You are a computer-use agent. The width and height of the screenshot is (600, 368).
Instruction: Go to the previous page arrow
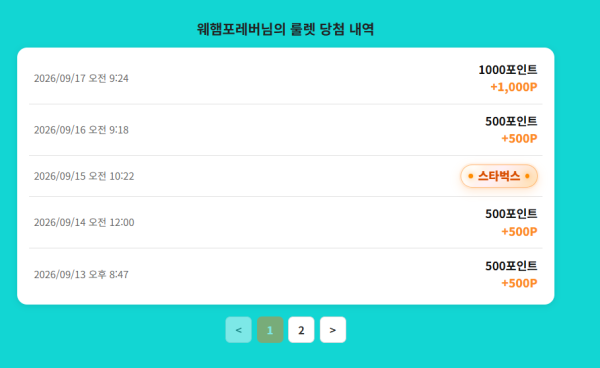pos(238,330)
